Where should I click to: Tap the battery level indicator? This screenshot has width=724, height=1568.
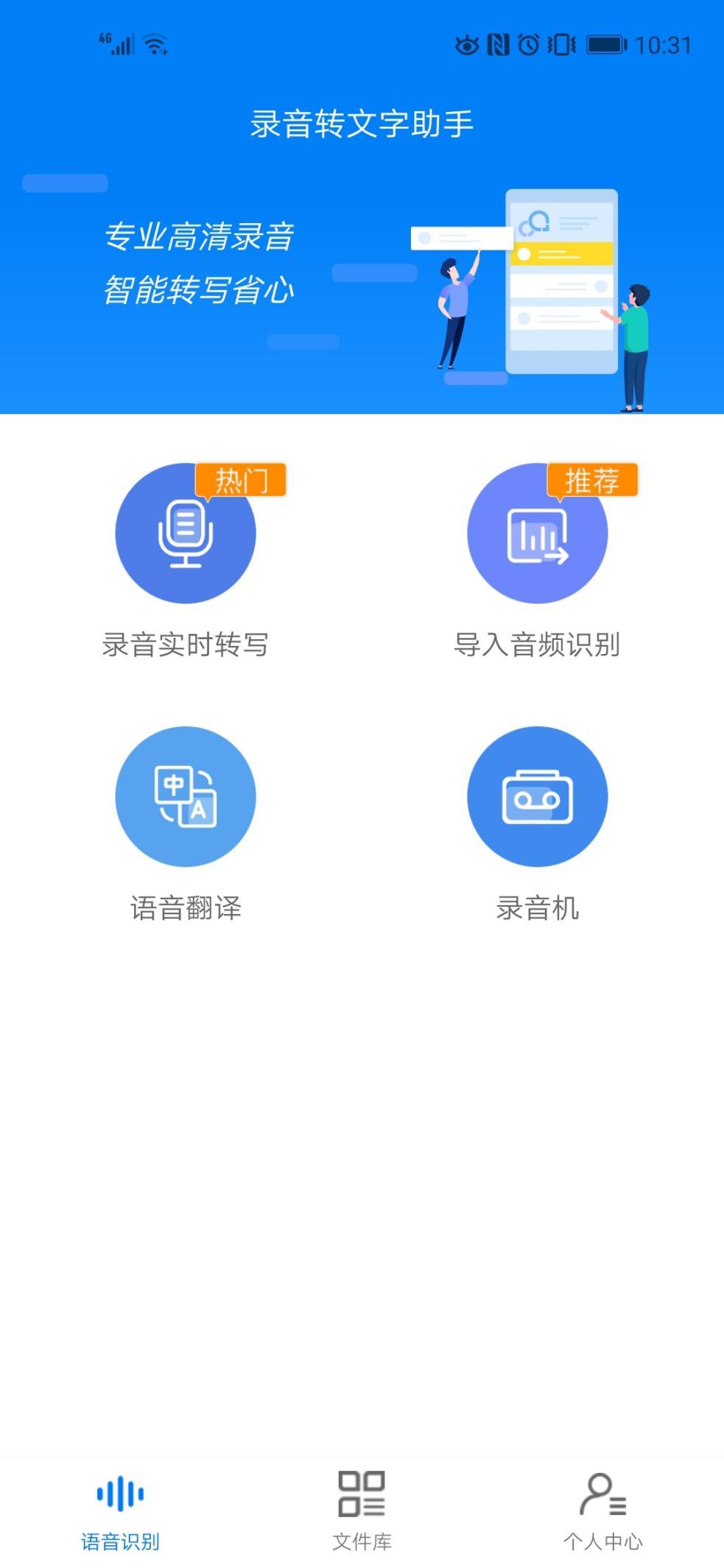tap(606, 43)
